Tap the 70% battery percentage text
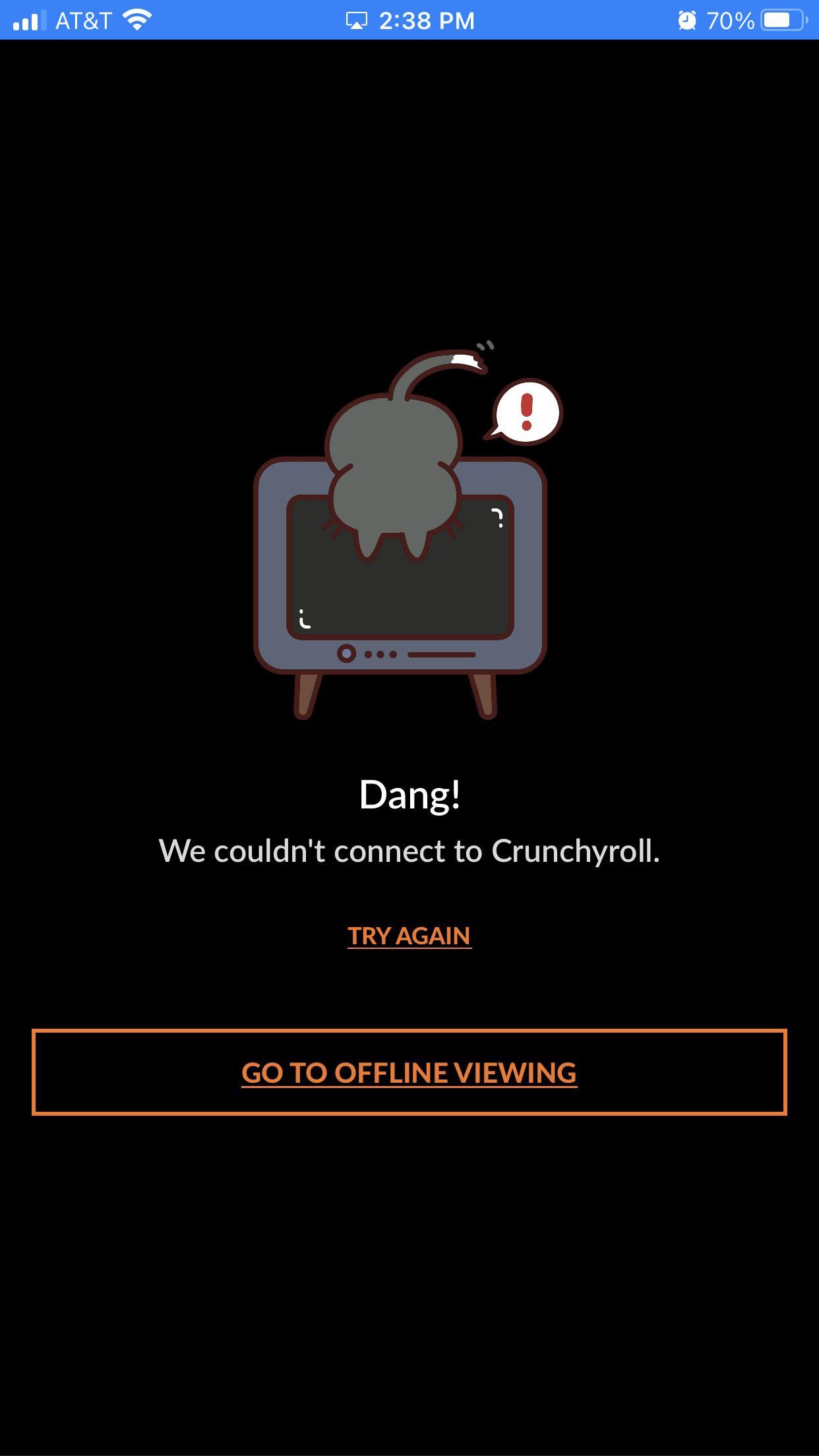Screen dimensions: 819x1456 pos(729,20)
